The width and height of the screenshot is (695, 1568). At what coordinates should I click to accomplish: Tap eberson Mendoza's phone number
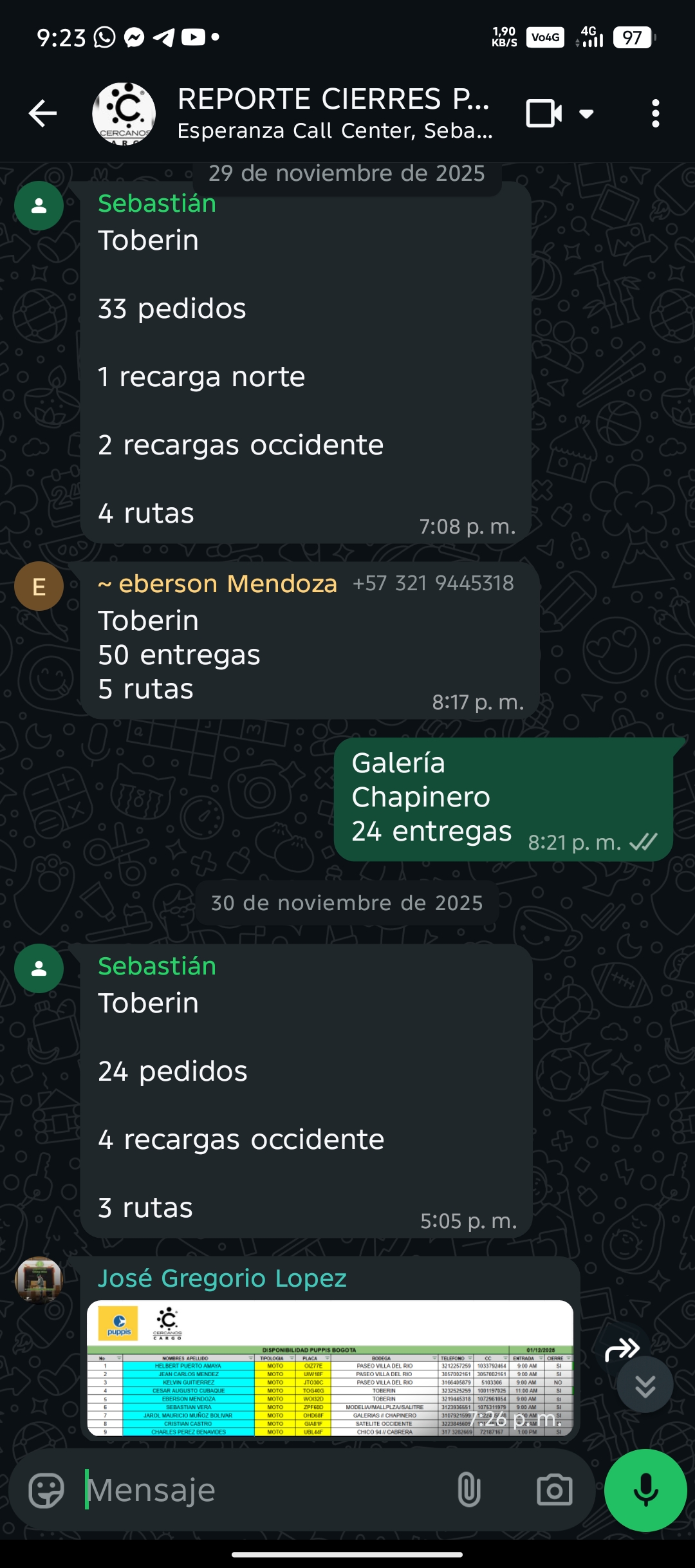(433, 583)
